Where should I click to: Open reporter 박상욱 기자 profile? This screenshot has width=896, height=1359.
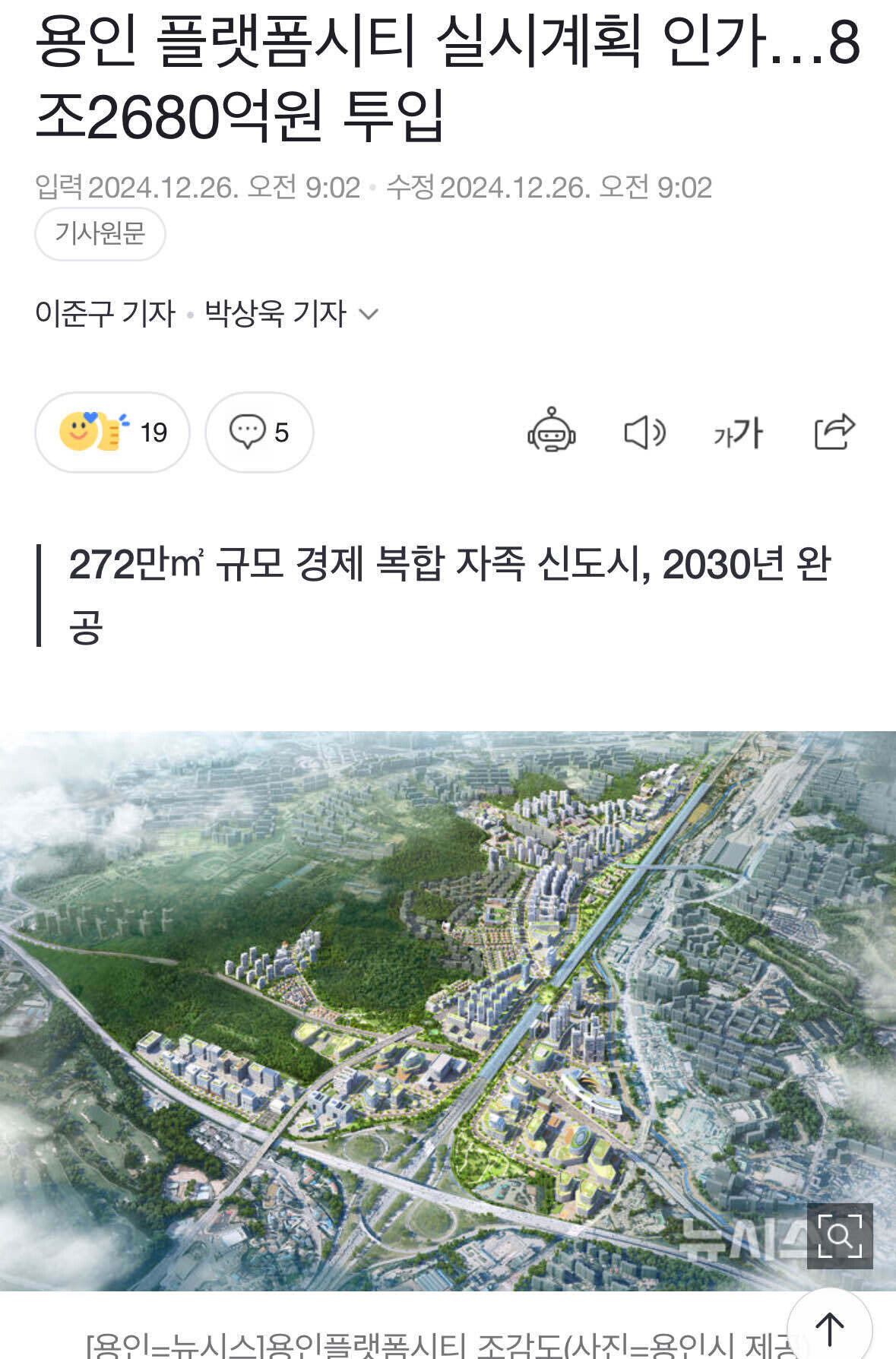pyautogui.click(x=275, y=314)
